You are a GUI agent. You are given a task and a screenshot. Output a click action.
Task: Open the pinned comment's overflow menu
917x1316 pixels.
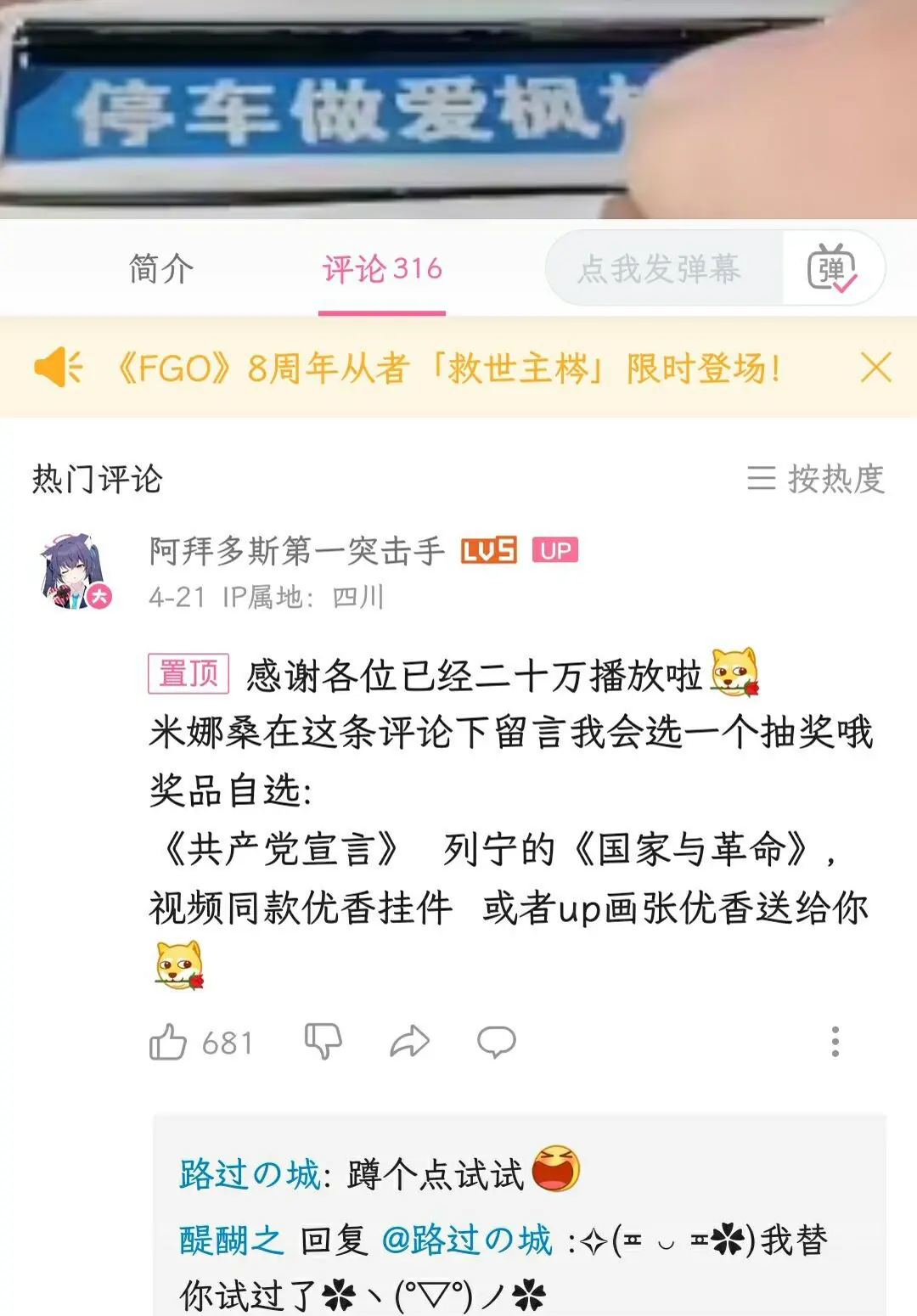pyautogui.click(x=835, y=1042)
